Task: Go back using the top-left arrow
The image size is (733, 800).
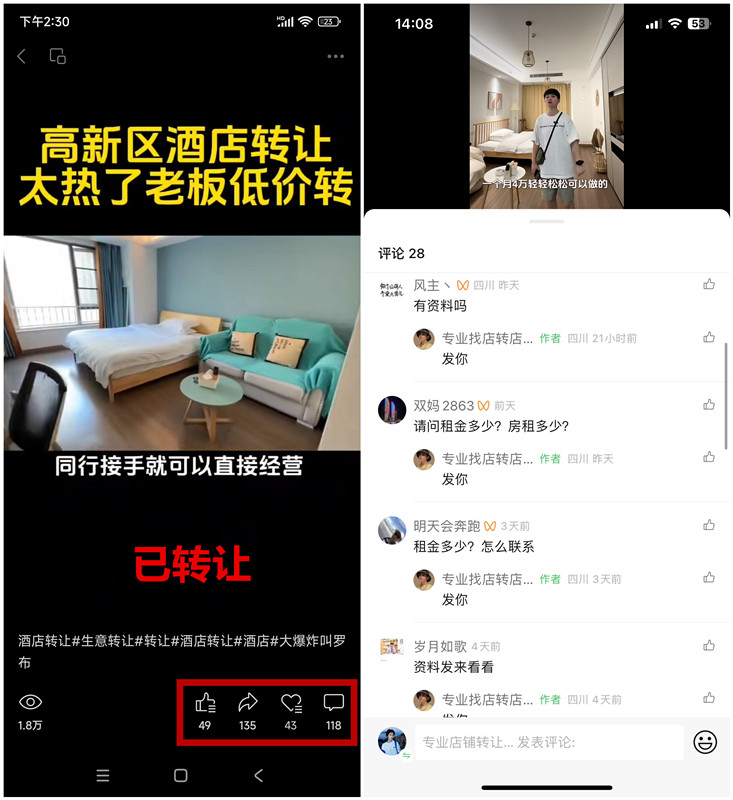Action: point(22,57)
